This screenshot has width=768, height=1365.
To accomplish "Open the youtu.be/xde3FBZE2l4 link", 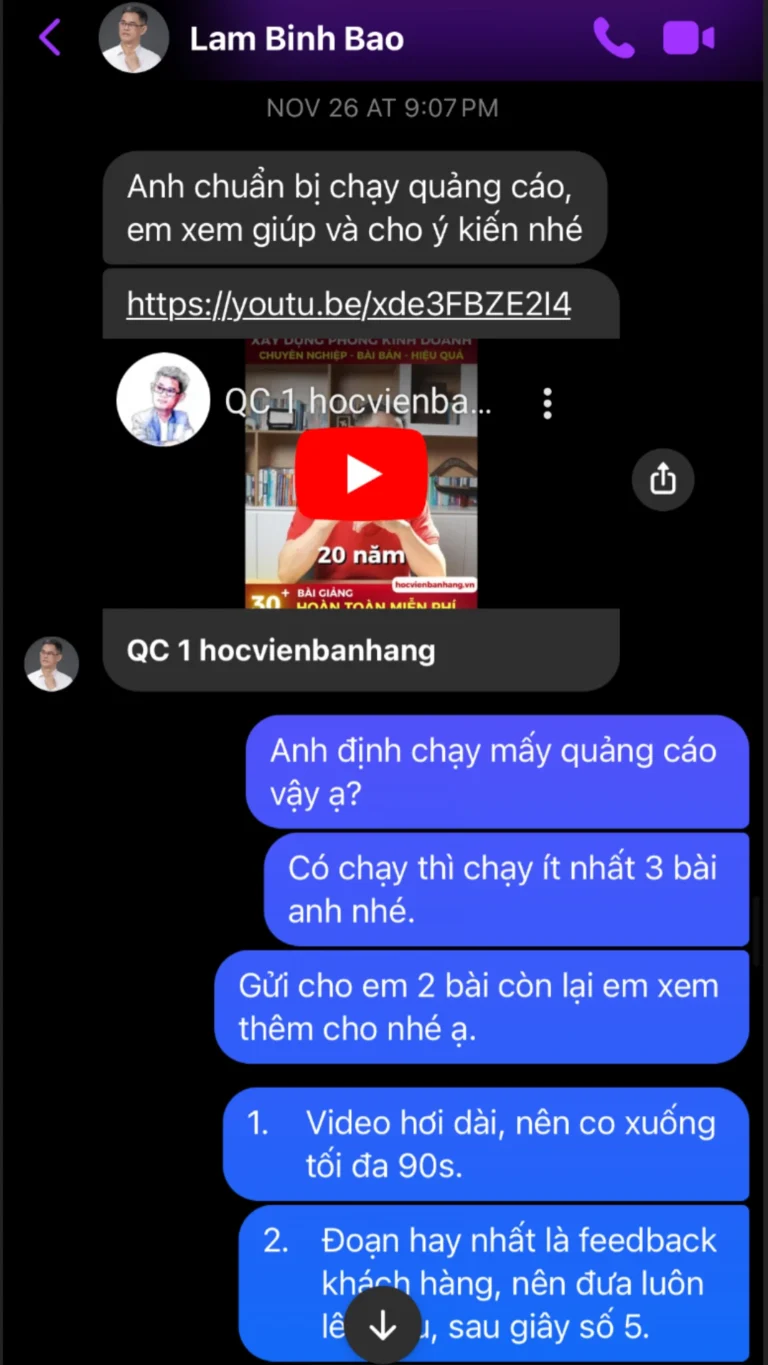I will (348, 304).
